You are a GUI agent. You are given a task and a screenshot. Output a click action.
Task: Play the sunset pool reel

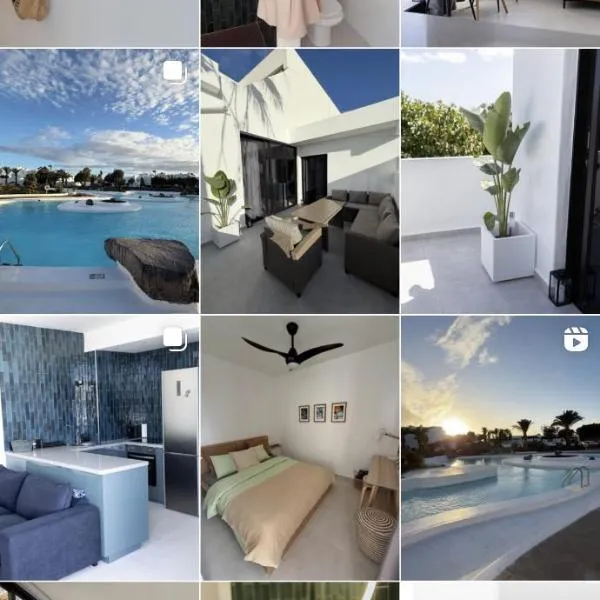(500, 448)
